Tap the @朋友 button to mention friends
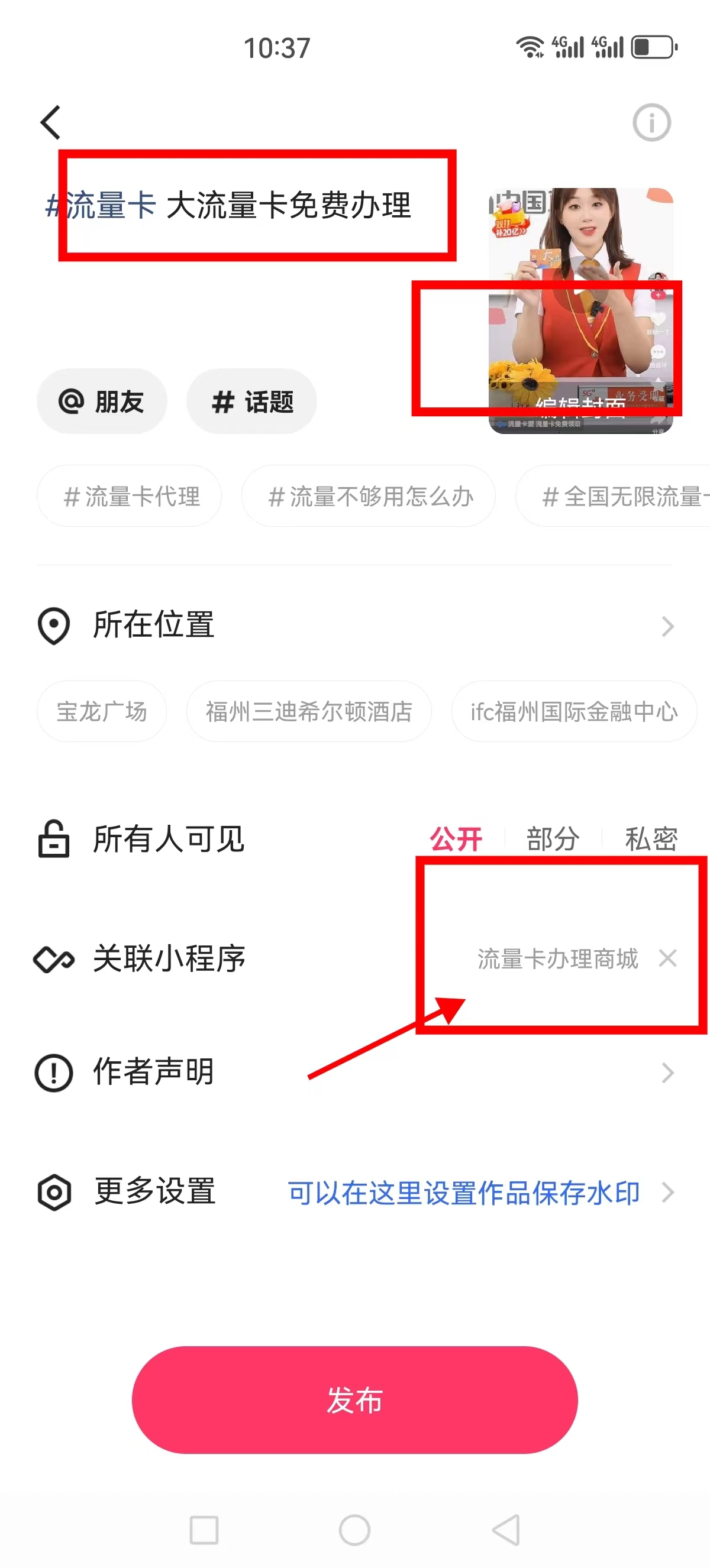710x1568 pixels. click(102, 401)
